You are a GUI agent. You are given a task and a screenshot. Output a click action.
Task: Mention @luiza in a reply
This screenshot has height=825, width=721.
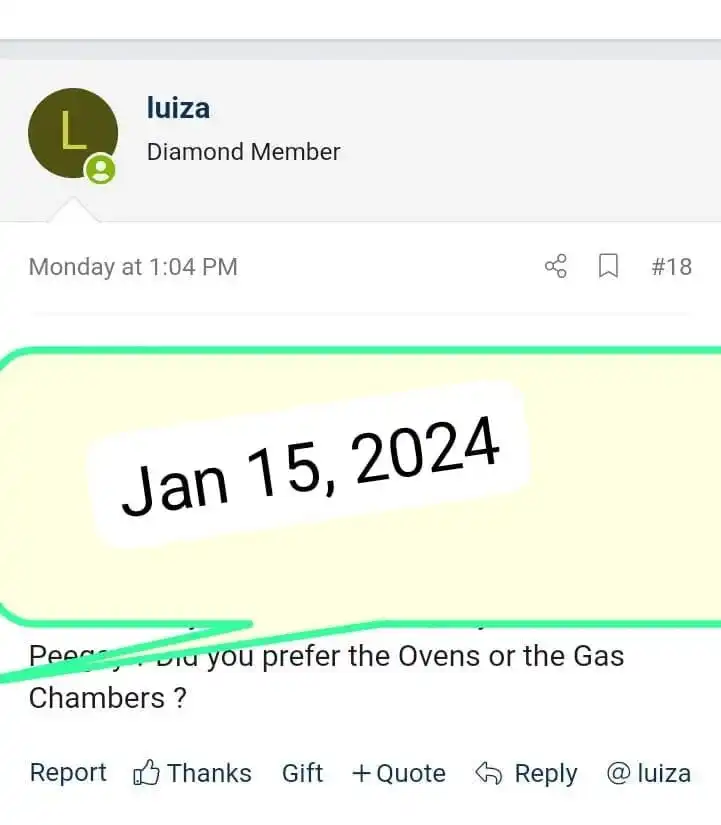648,773
